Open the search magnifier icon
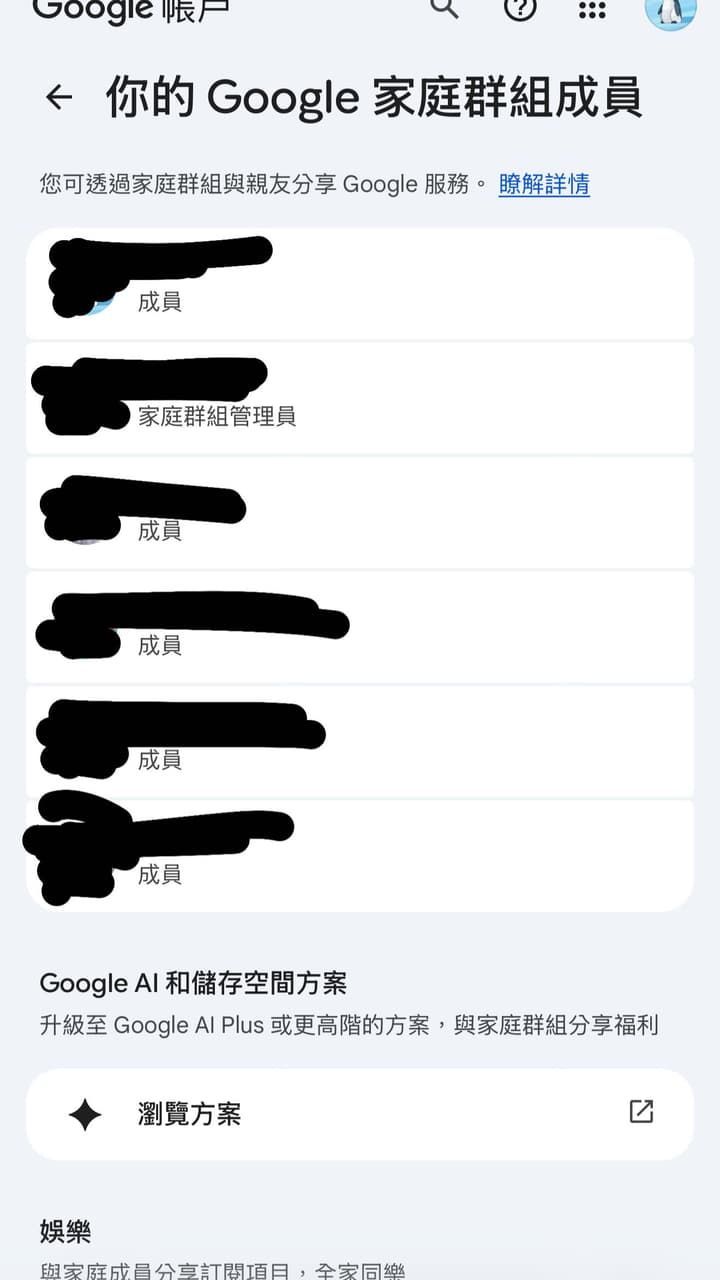Screen dimensions: 720x1280 [444, 8]
